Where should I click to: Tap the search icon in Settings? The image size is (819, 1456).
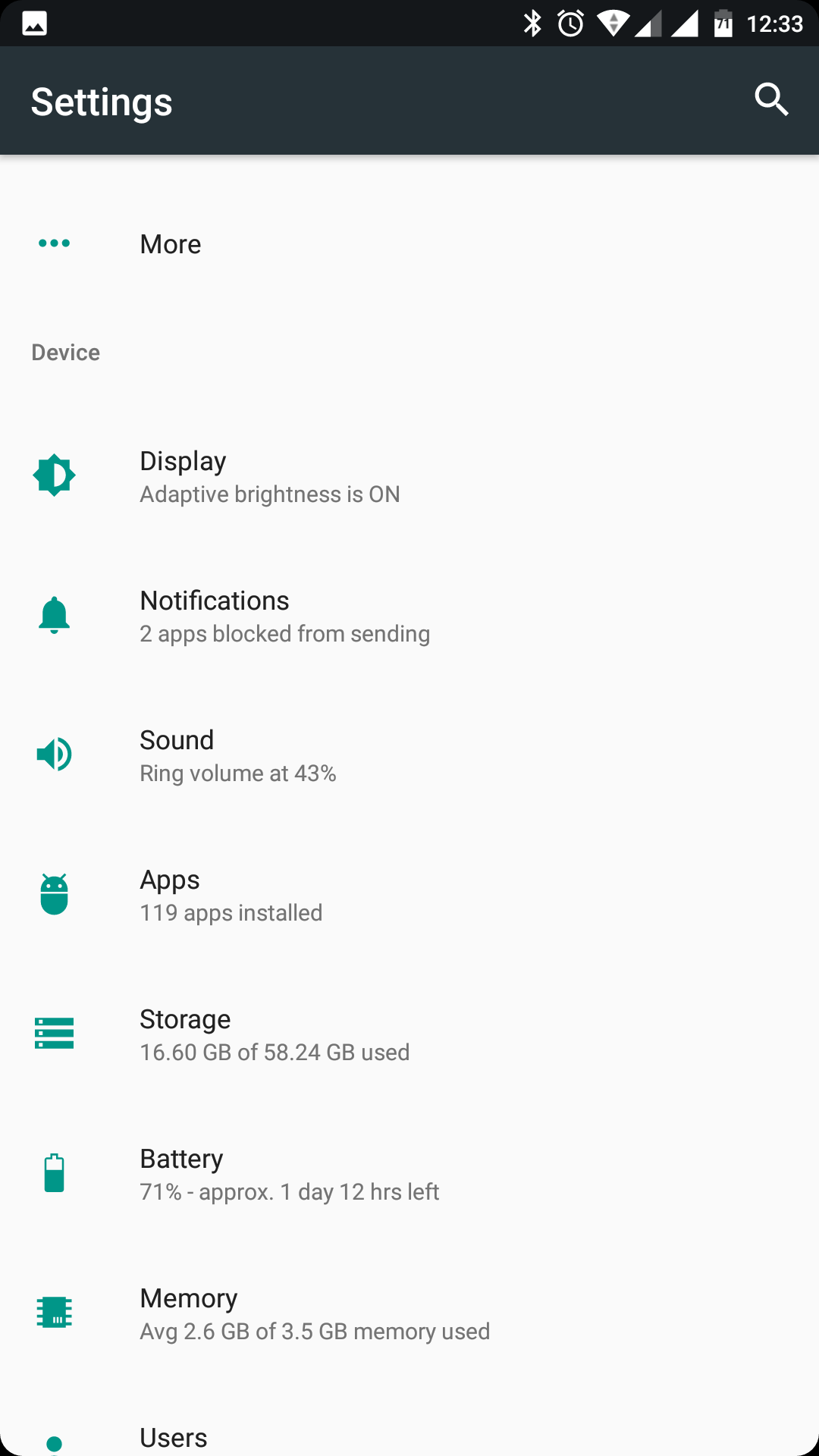pos(771,100)
